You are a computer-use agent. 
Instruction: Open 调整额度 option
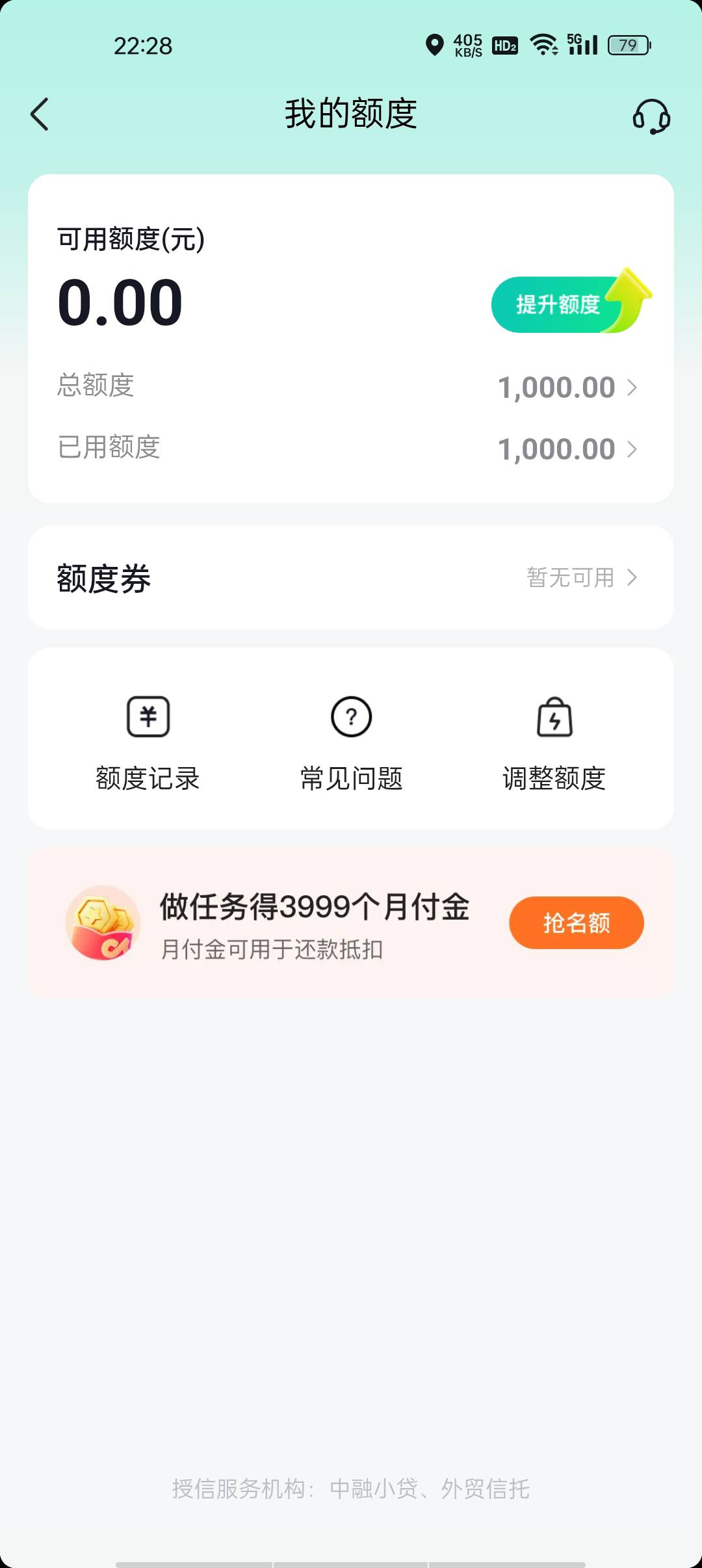click(x=554, y=741)
